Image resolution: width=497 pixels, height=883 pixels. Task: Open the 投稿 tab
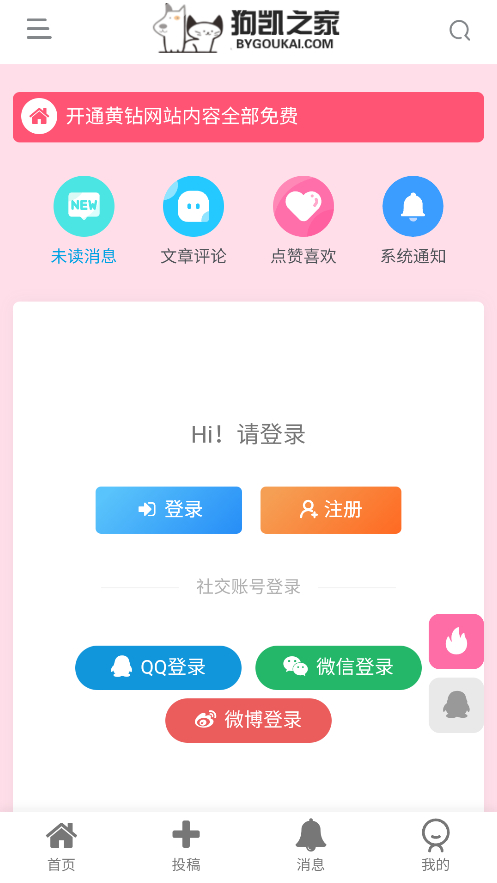[186, 846]
